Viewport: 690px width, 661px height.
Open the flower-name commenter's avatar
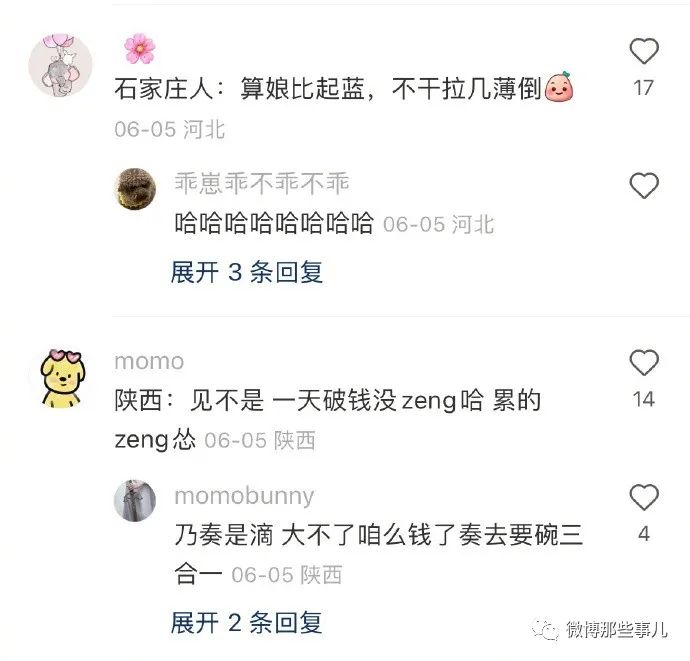point(60,65)
